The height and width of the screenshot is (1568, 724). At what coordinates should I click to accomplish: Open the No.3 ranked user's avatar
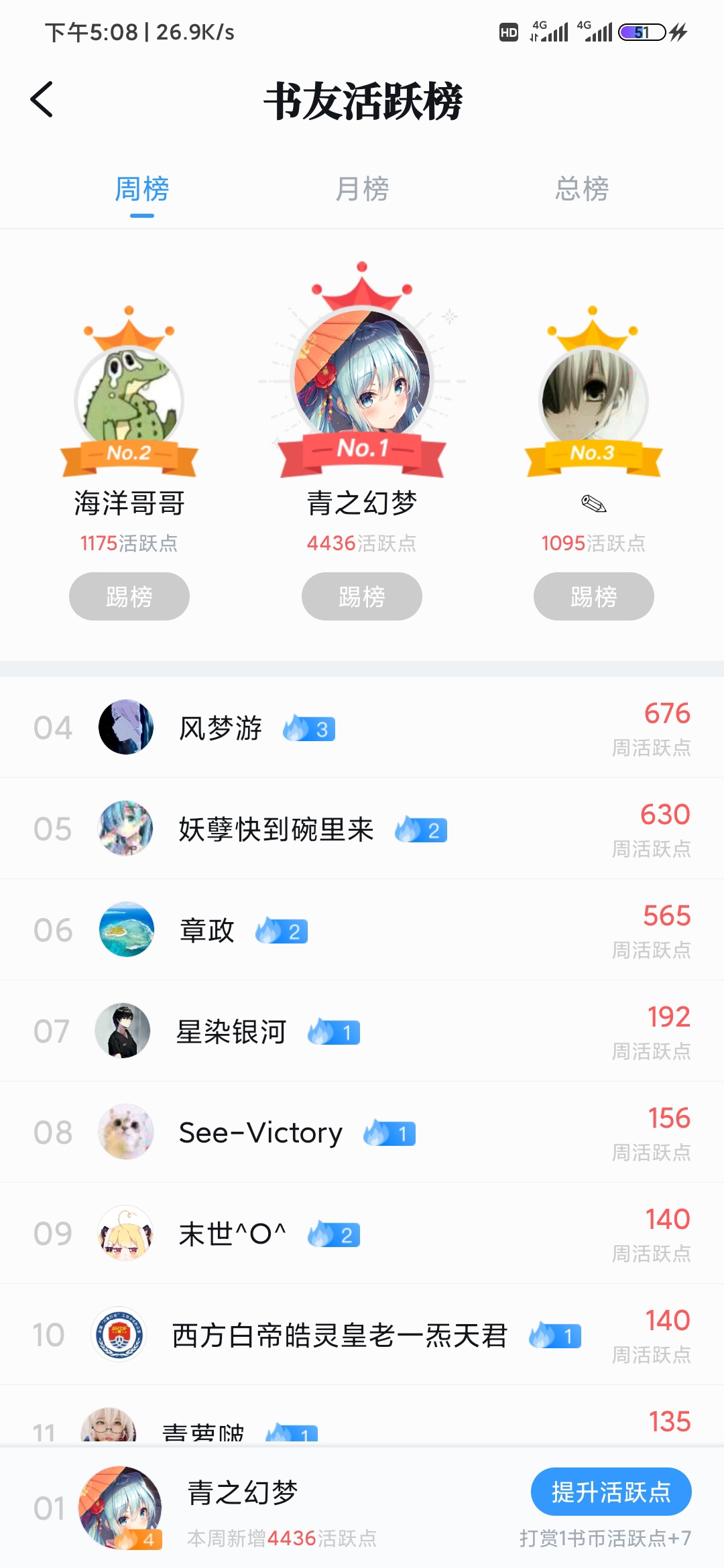click(x=593, y=399)
